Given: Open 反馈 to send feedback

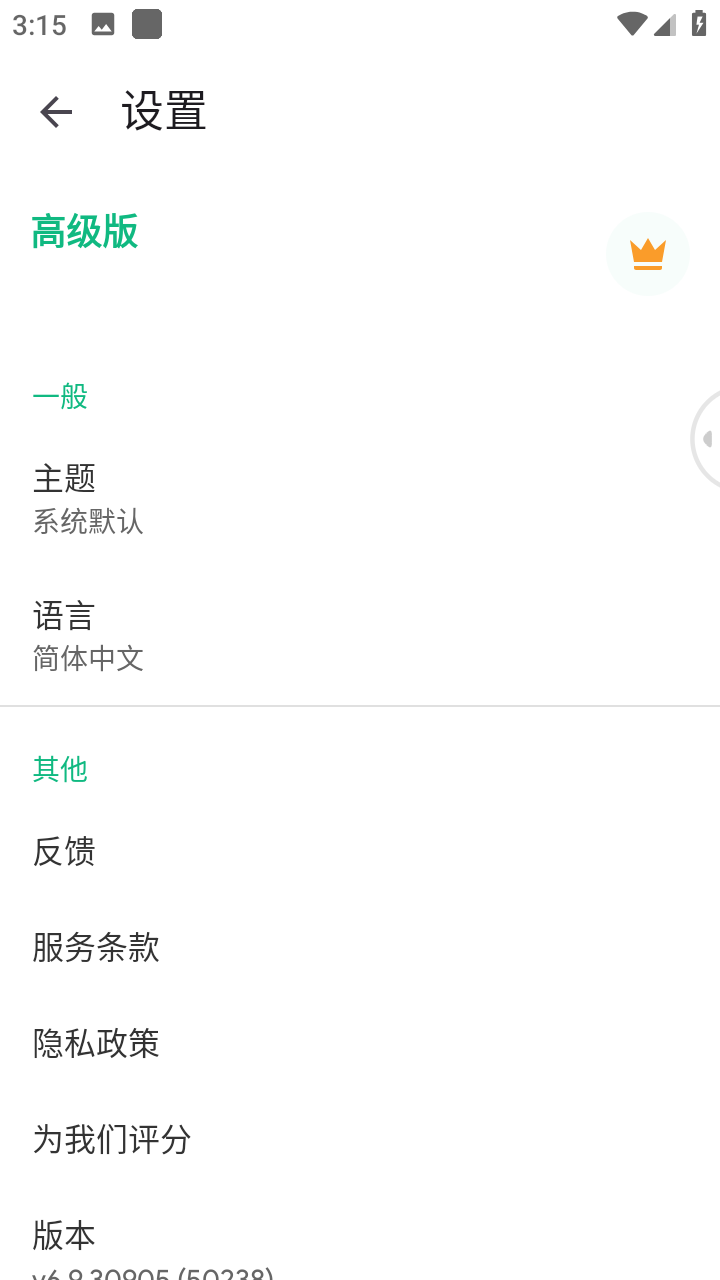Looking at the screenshot, I should point(360,852).
